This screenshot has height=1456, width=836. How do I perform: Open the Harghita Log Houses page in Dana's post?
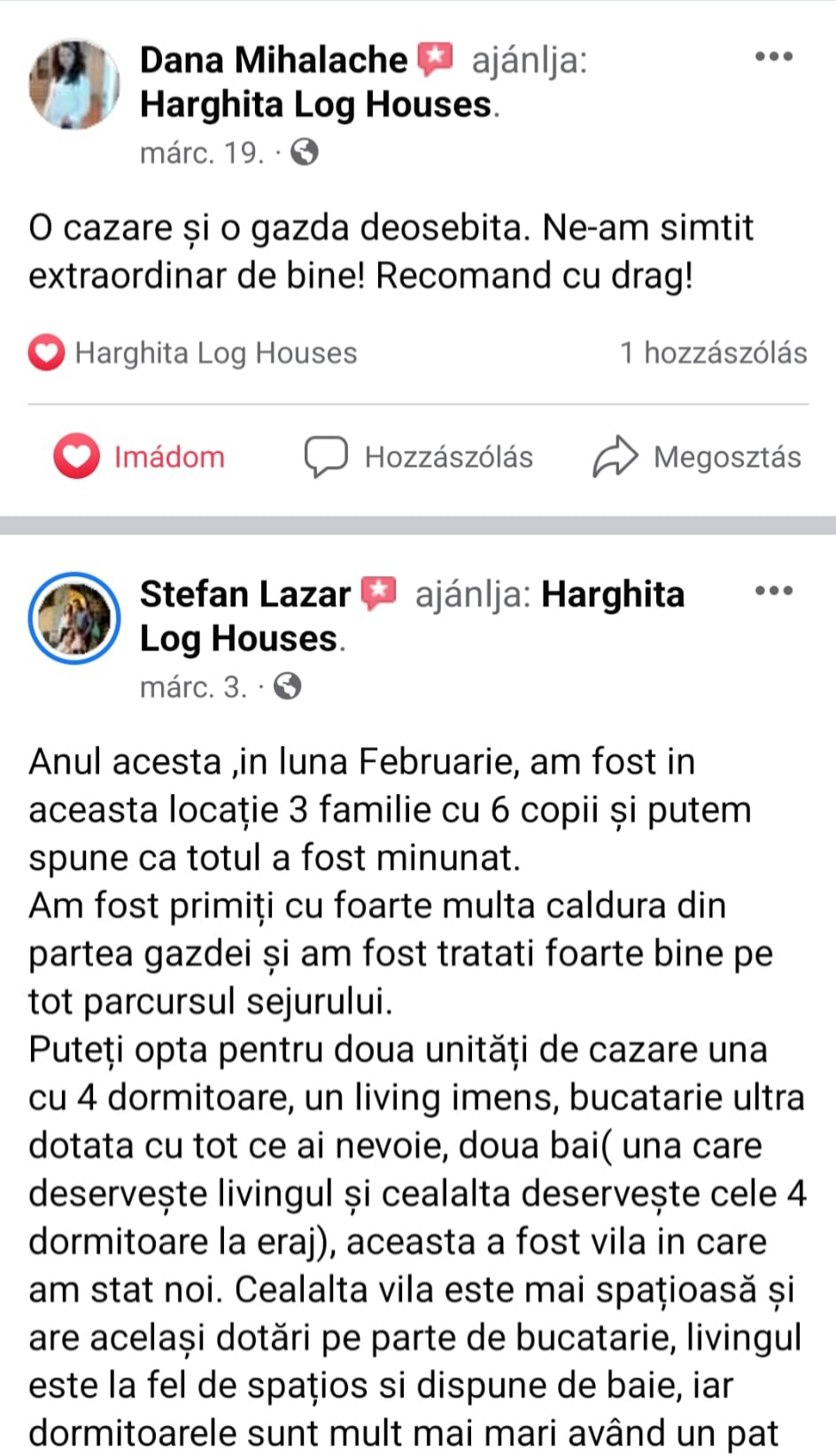tap(315, 104)
